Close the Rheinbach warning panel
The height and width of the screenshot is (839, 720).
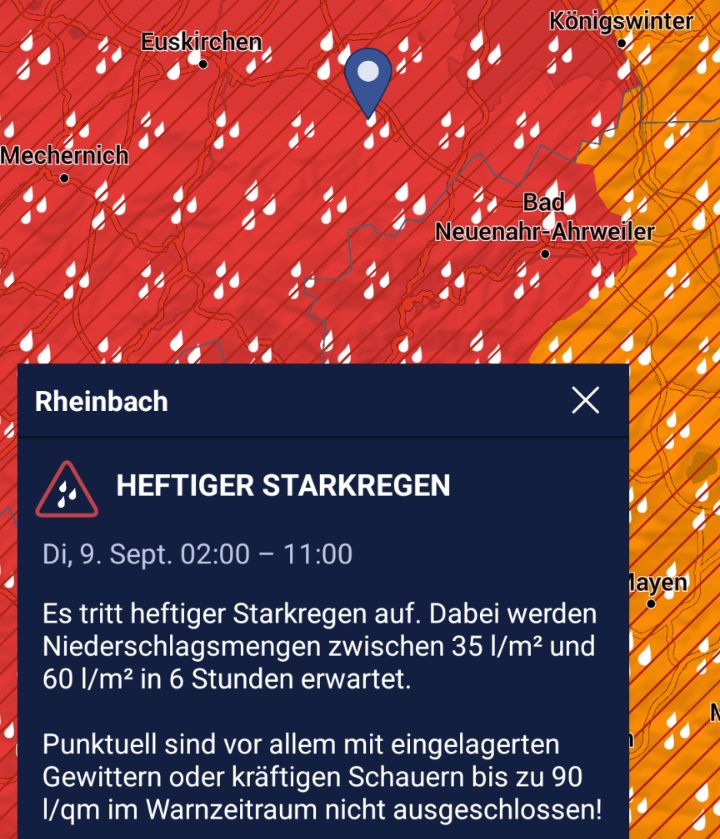tap(585, 401)
